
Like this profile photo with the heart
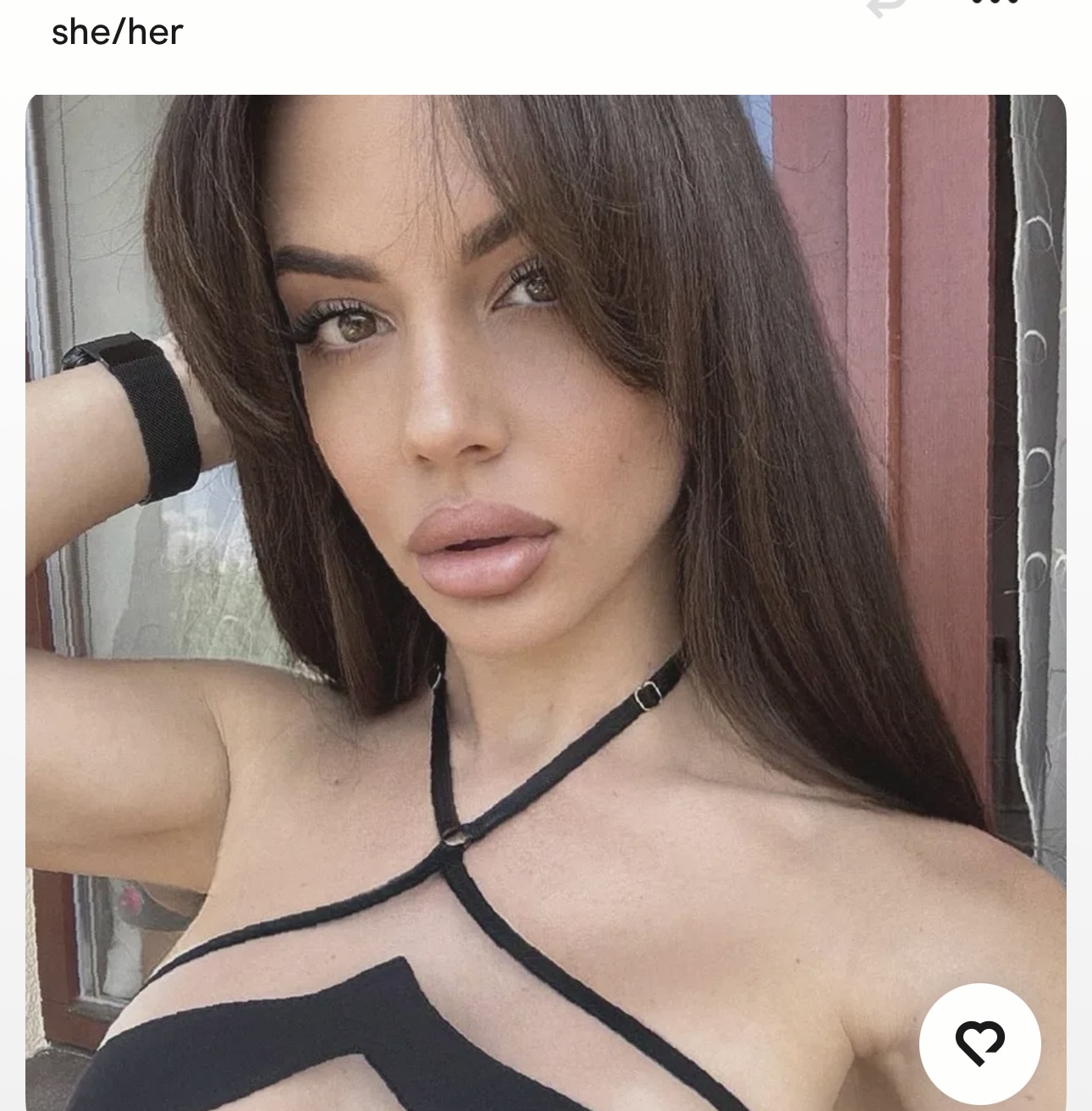(979, 1042)
